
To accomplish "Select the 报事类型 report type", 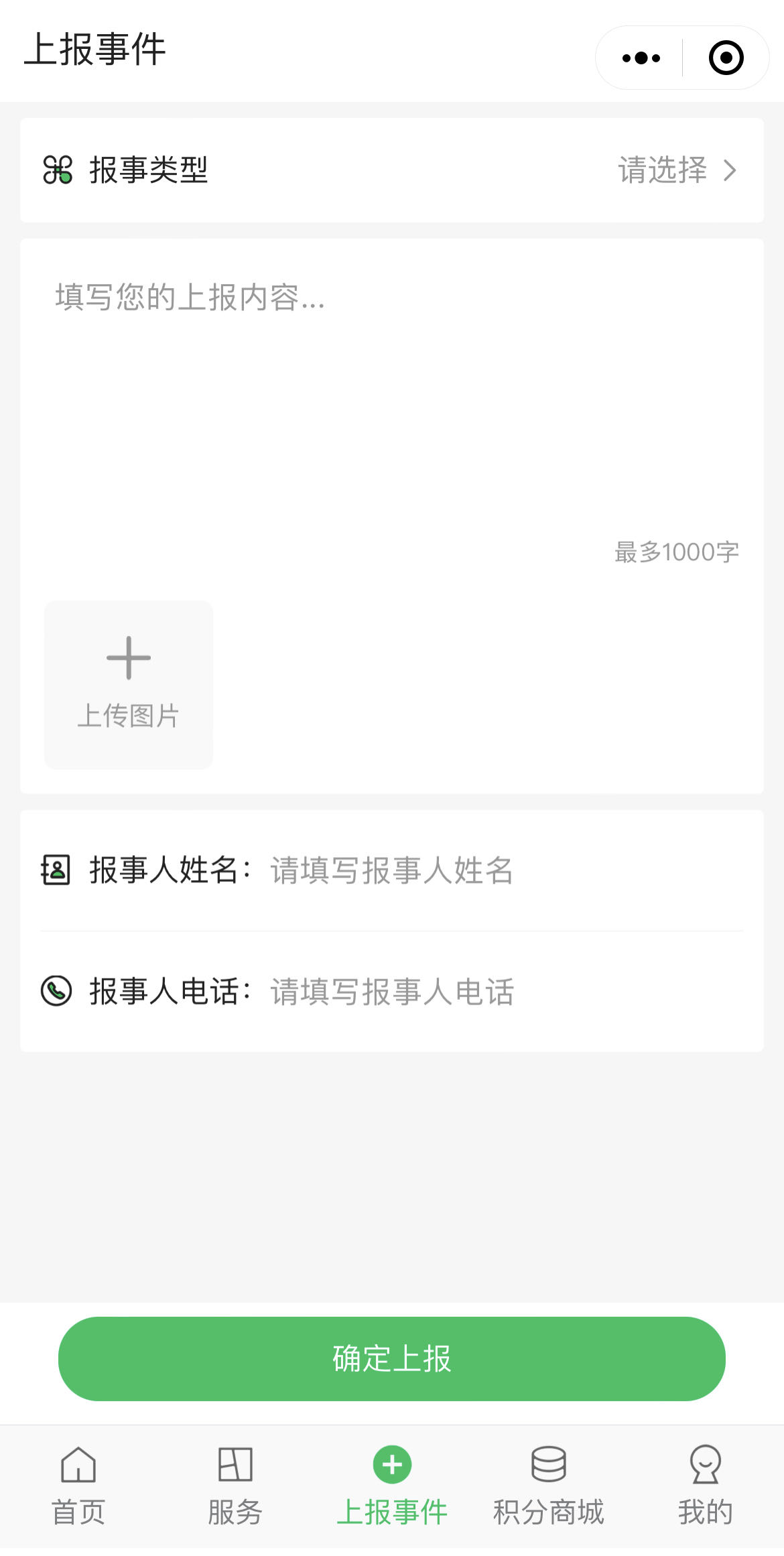I will [392, 170].
